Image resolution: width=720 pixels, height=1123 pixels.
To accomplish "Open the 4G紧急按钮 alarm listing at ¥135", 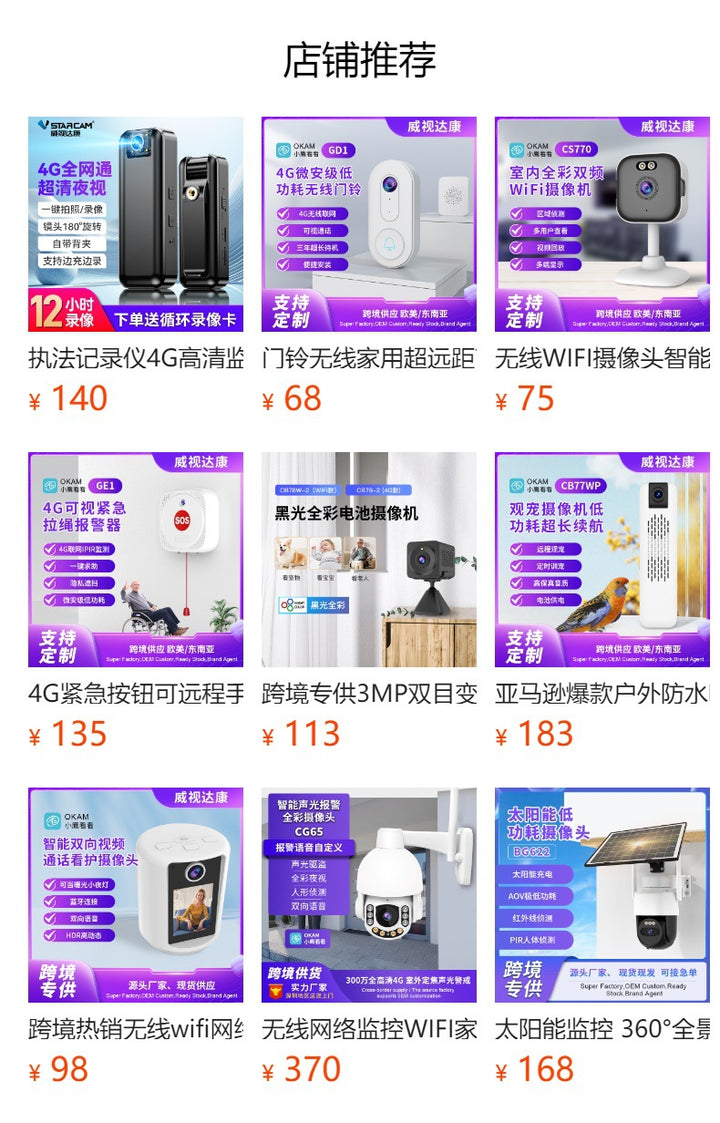I will [135, 560].
